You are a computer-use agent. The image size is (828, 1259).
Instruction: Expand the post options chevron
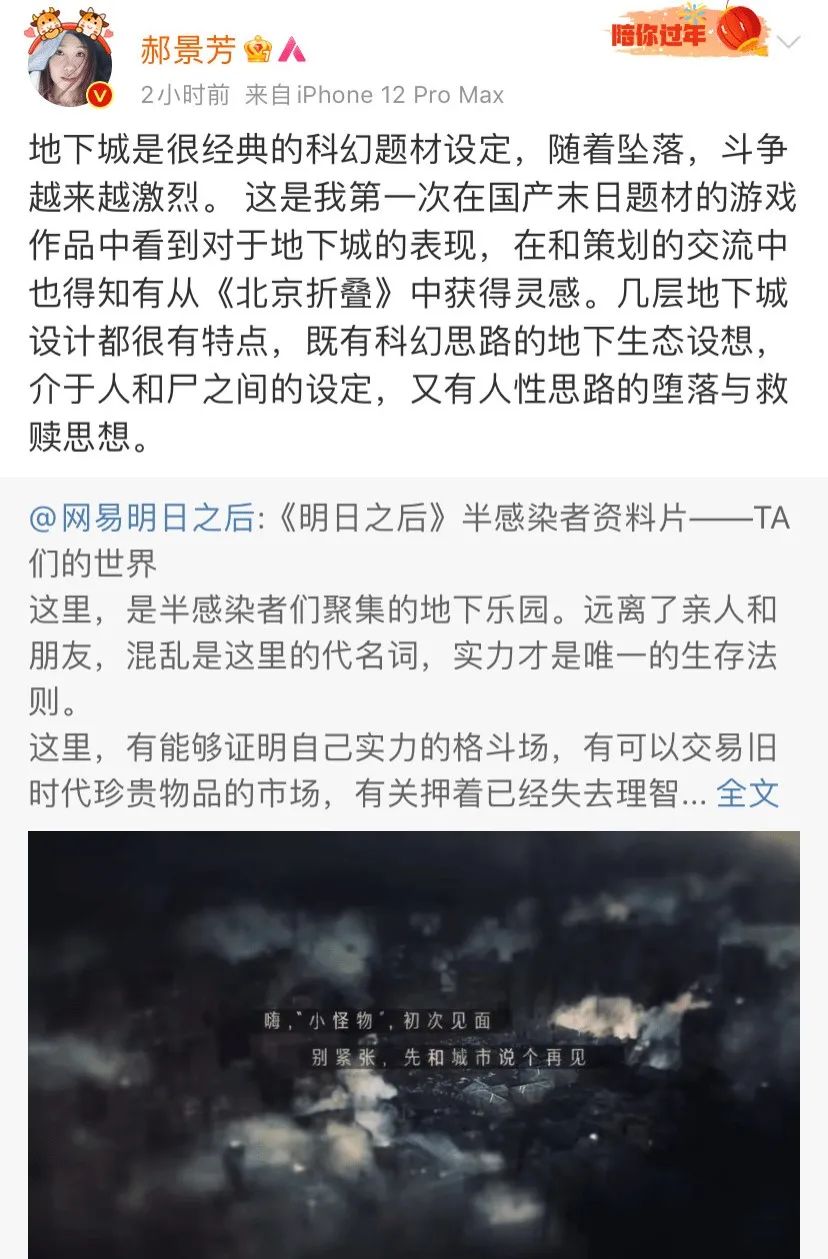click(x=789, y=42)
